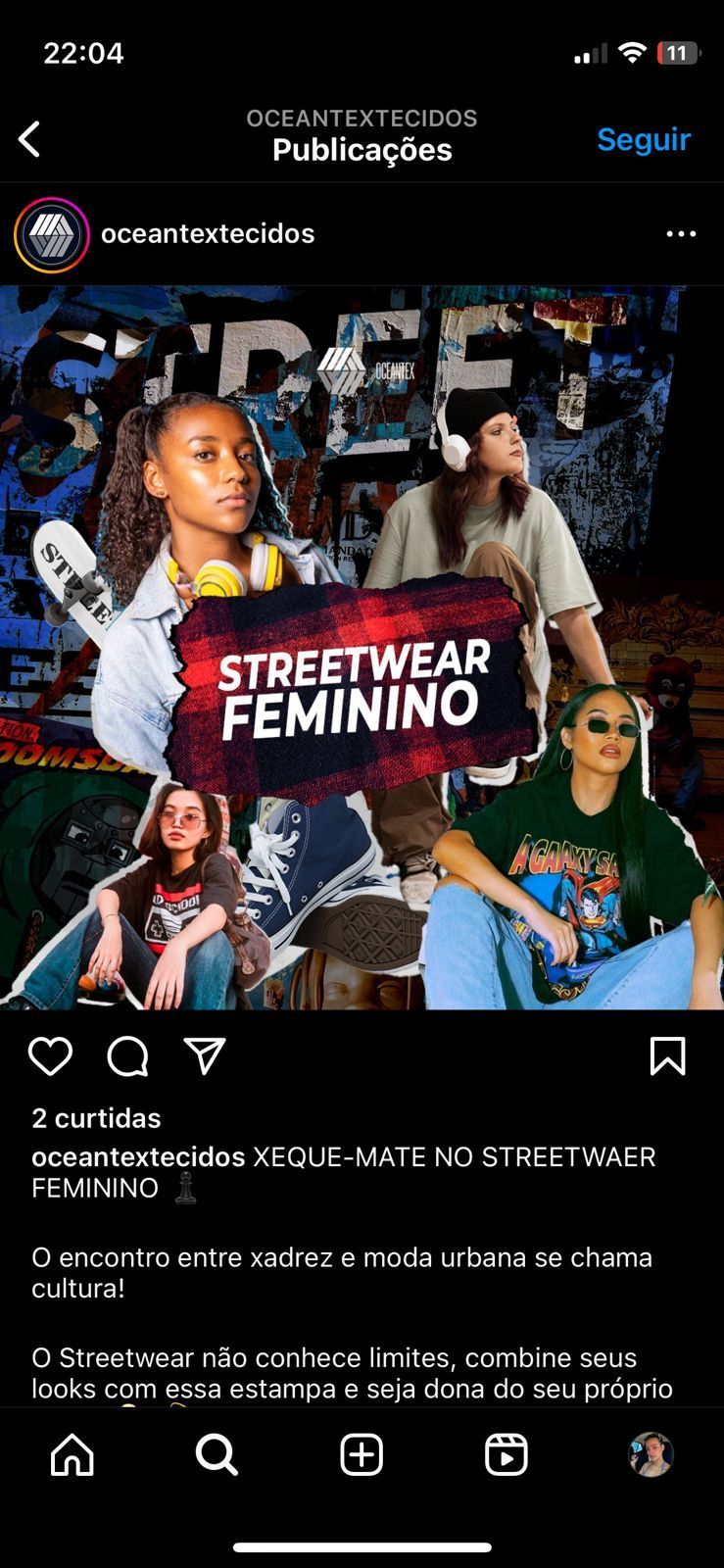Open the Streetwear Feminino post image
This screenshot has width=724, height=1568.
coord(362,647)
